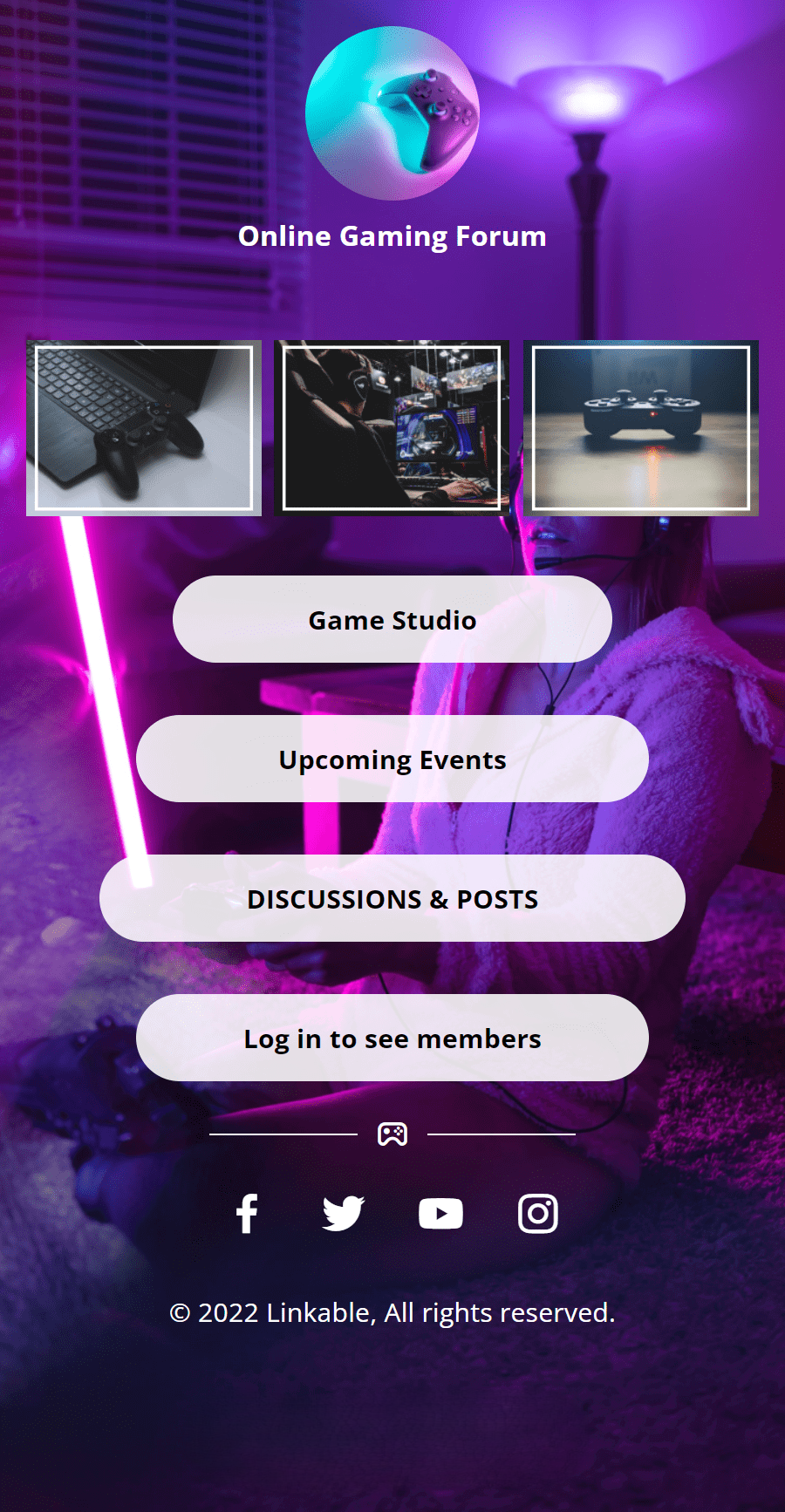Go to Upcoming Events

pyautogui.click(x=392, y=759)
